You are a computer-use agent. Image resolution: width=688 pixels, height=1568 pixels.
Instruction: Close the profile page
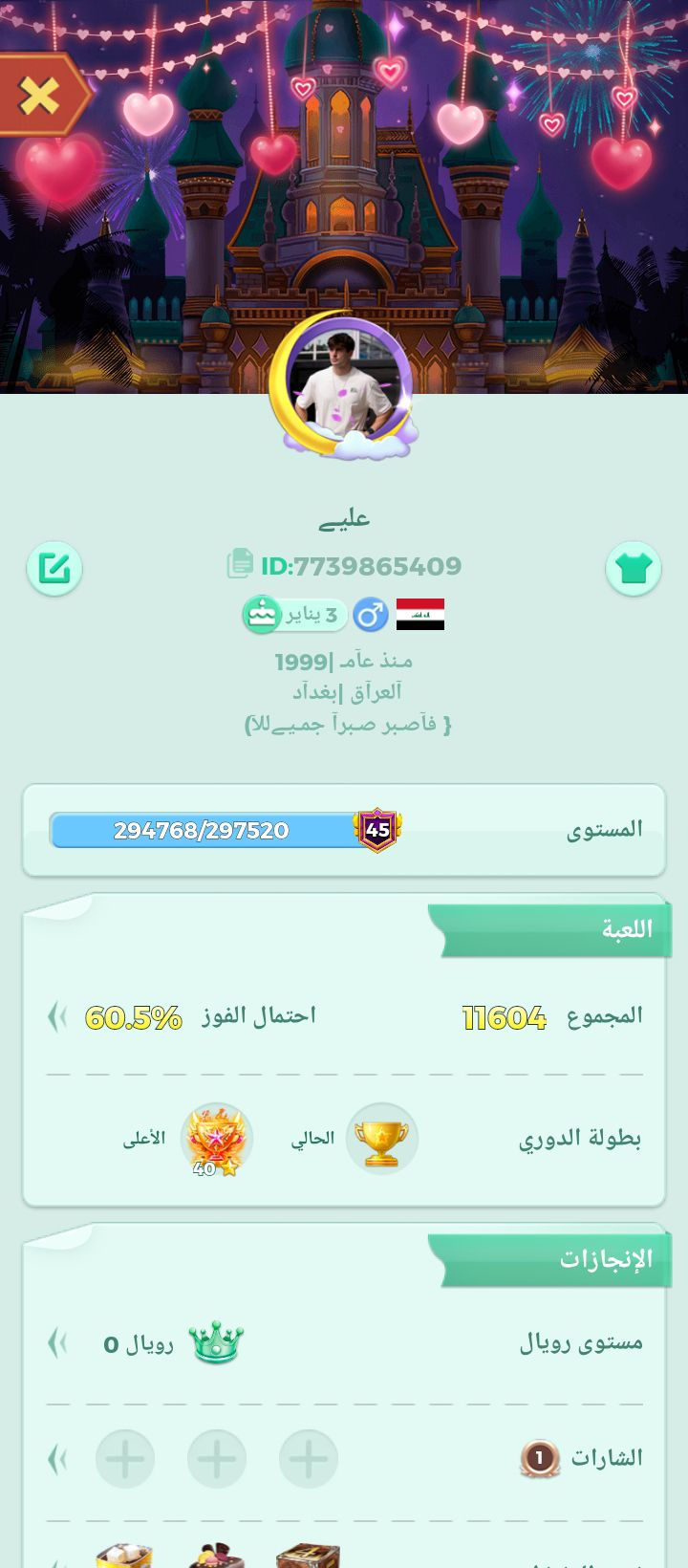[x=39, y=96]
